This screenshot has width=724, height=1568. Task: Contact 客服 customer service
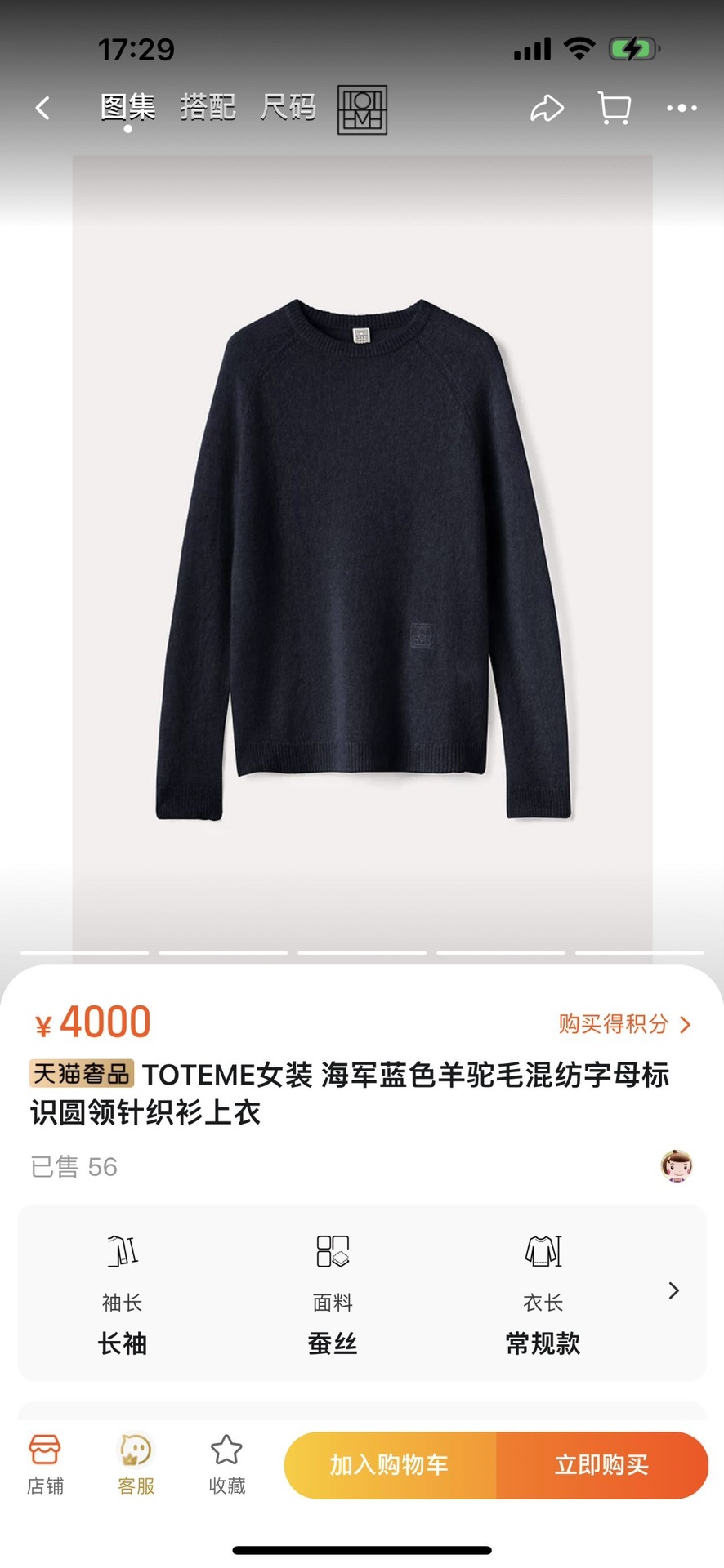[x=136, y=1465]
